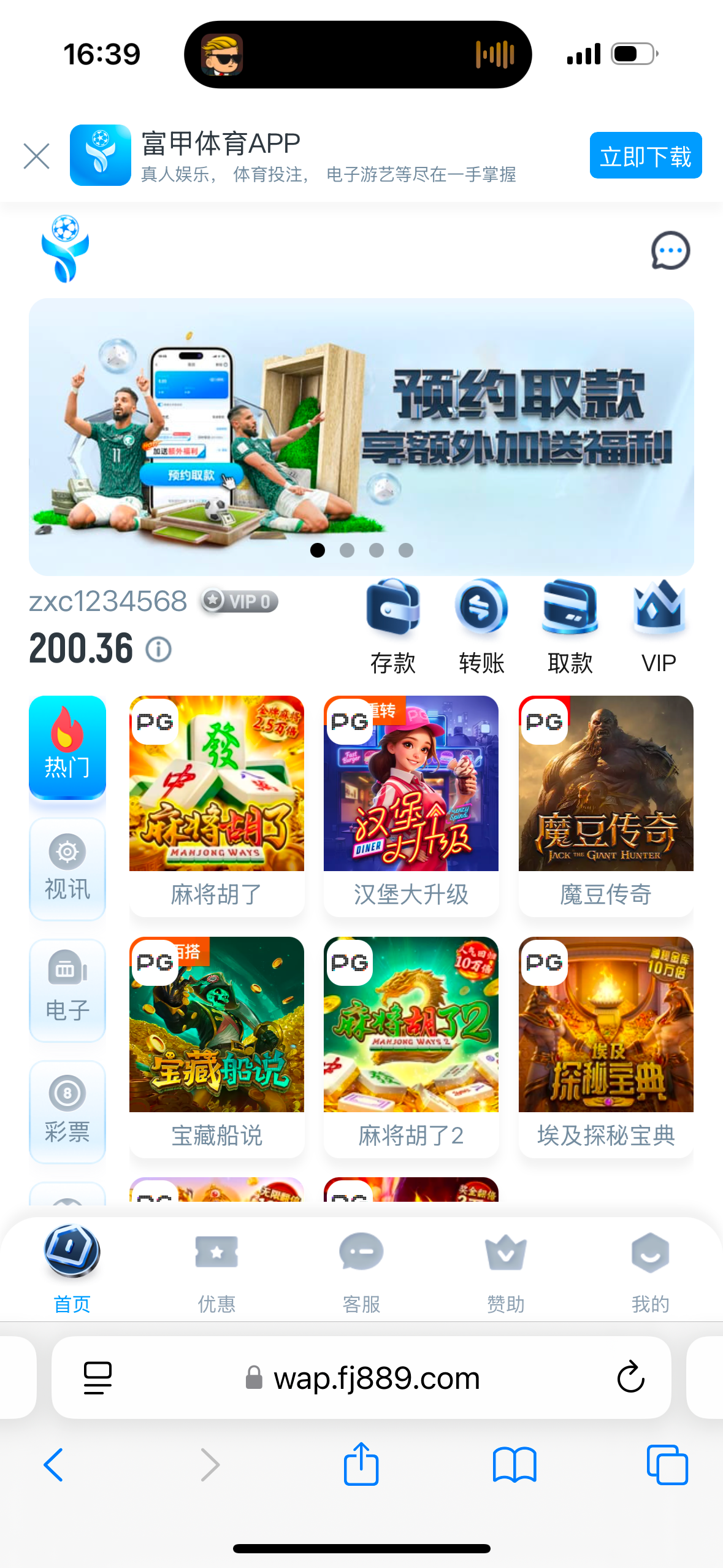
Task: Open the 转账 transfer option
Action: pos(481,626)
